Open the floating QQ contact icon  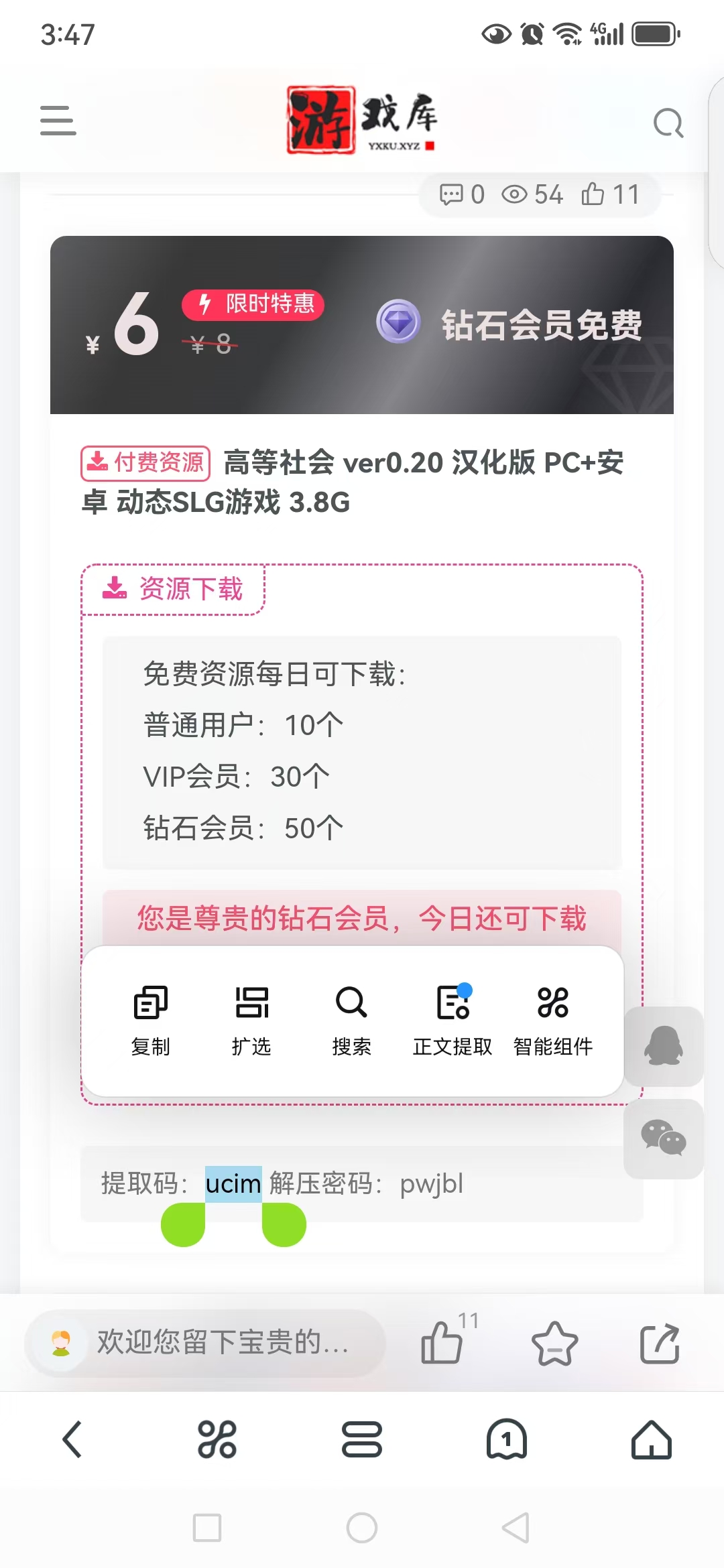[664, 1045]
